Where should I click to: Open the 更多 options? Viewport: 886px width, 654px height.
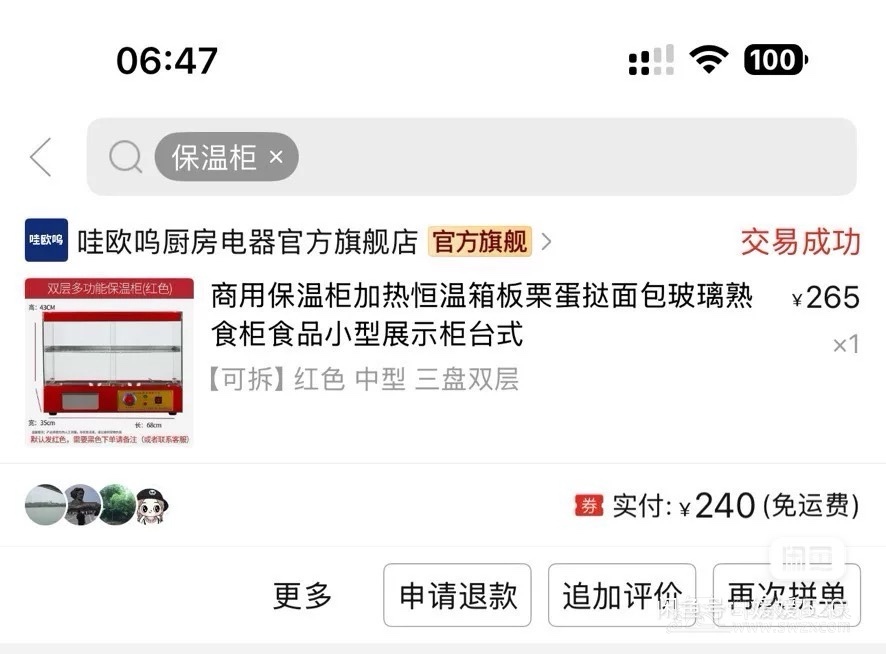pyautogui.click(x=302, y=596)
